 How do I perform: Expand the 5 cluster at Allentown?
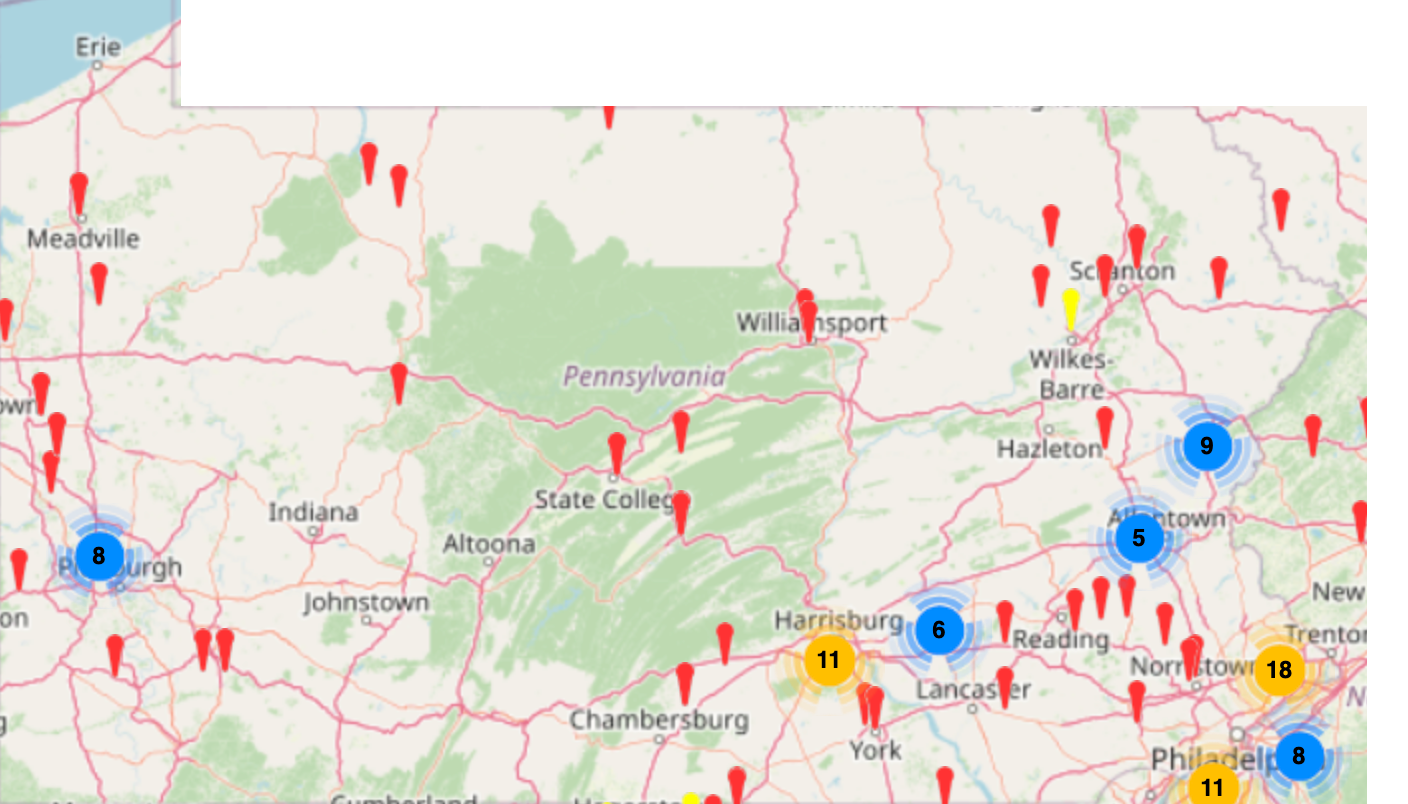click(x=1138, y=538)
